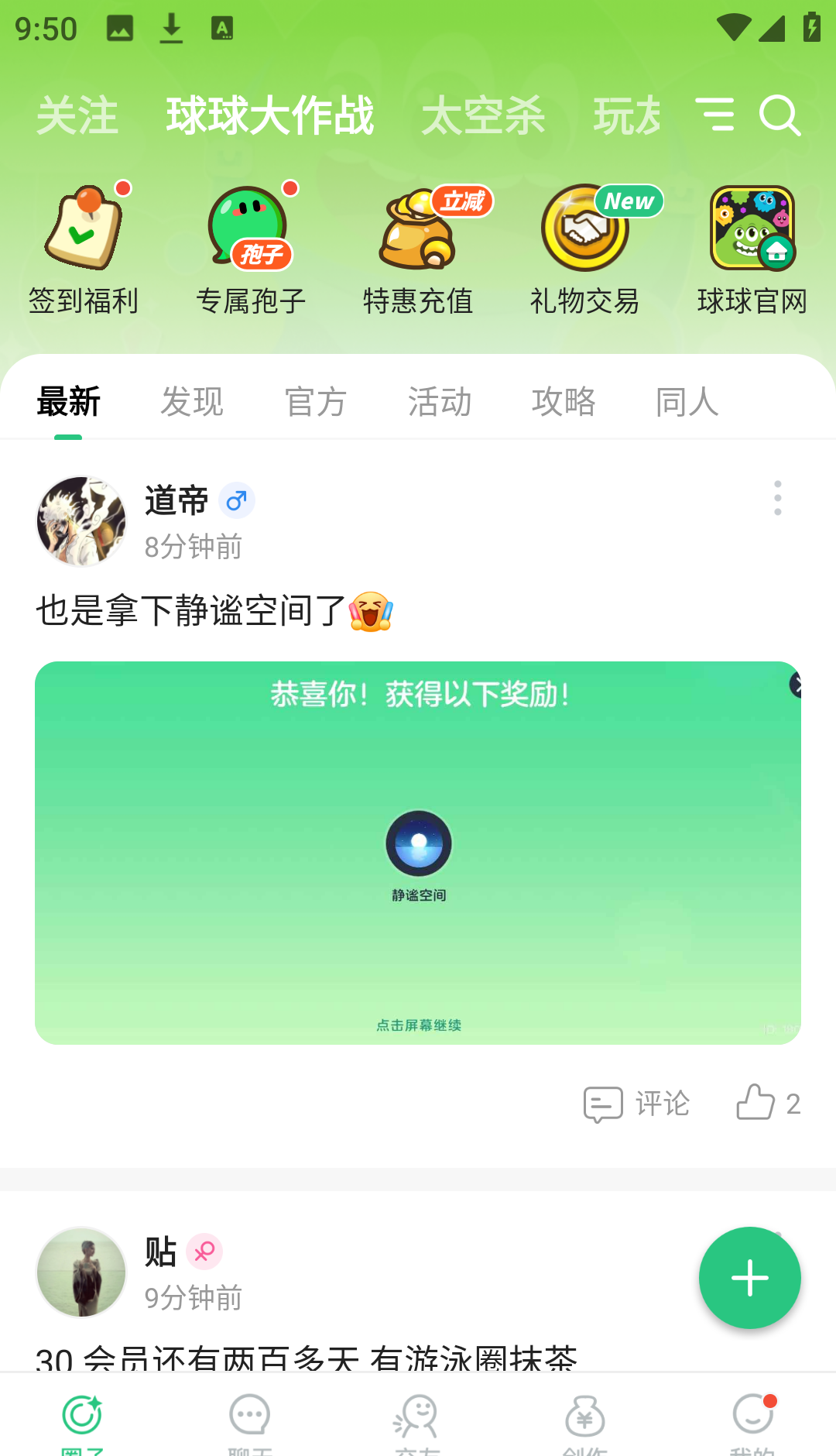836x1456 pixels.
Task: Open the 关注 following feed
Action: (x=77, y=115)
